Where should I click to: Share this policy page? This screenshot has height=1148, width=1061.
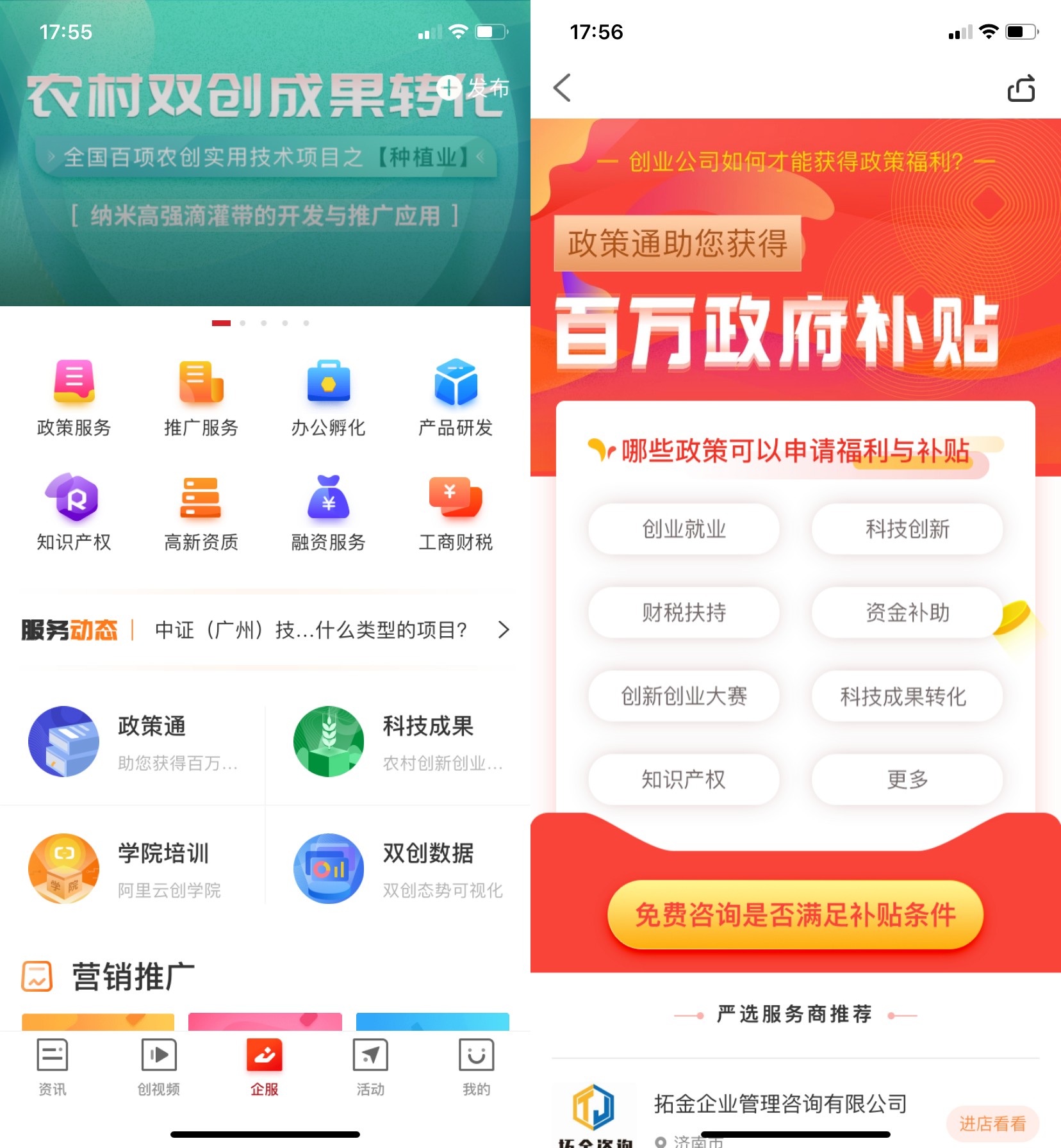tap(1021, 88)
